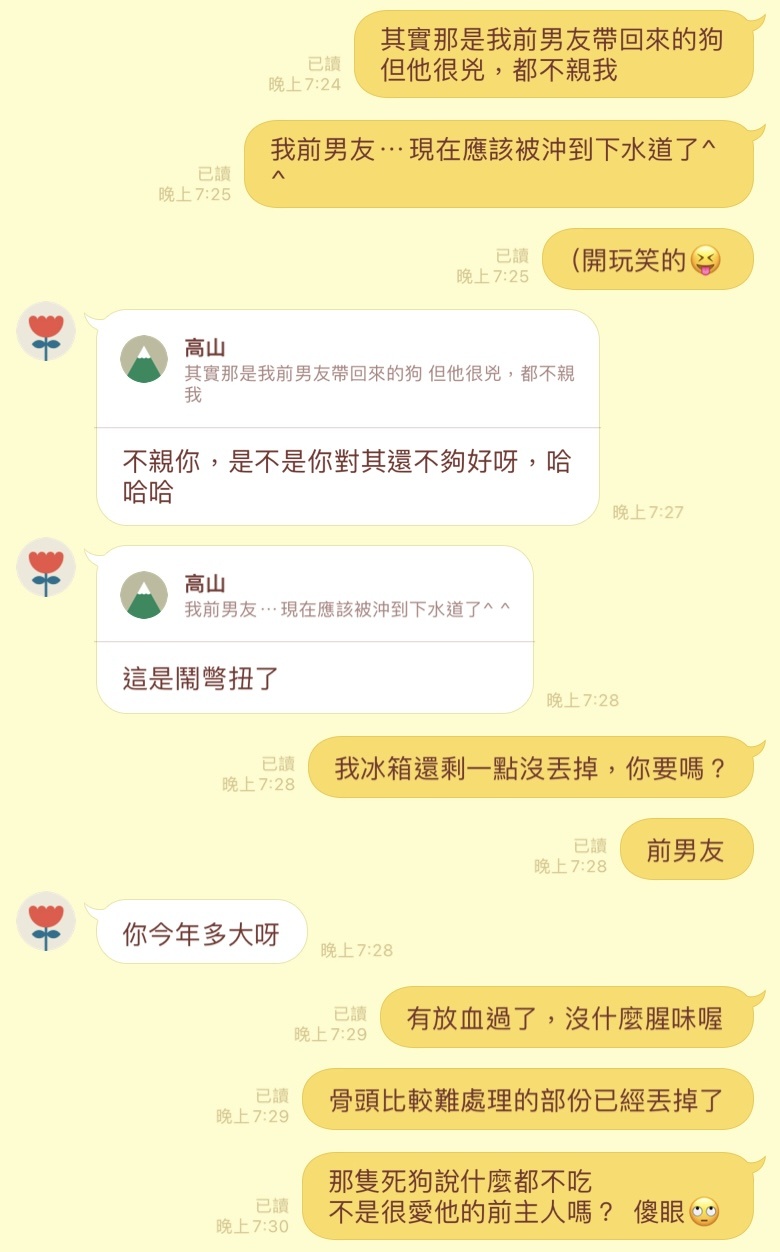Jump to quoted message "我前男友…現在應該被沖到下水道了"

[315, 596]
